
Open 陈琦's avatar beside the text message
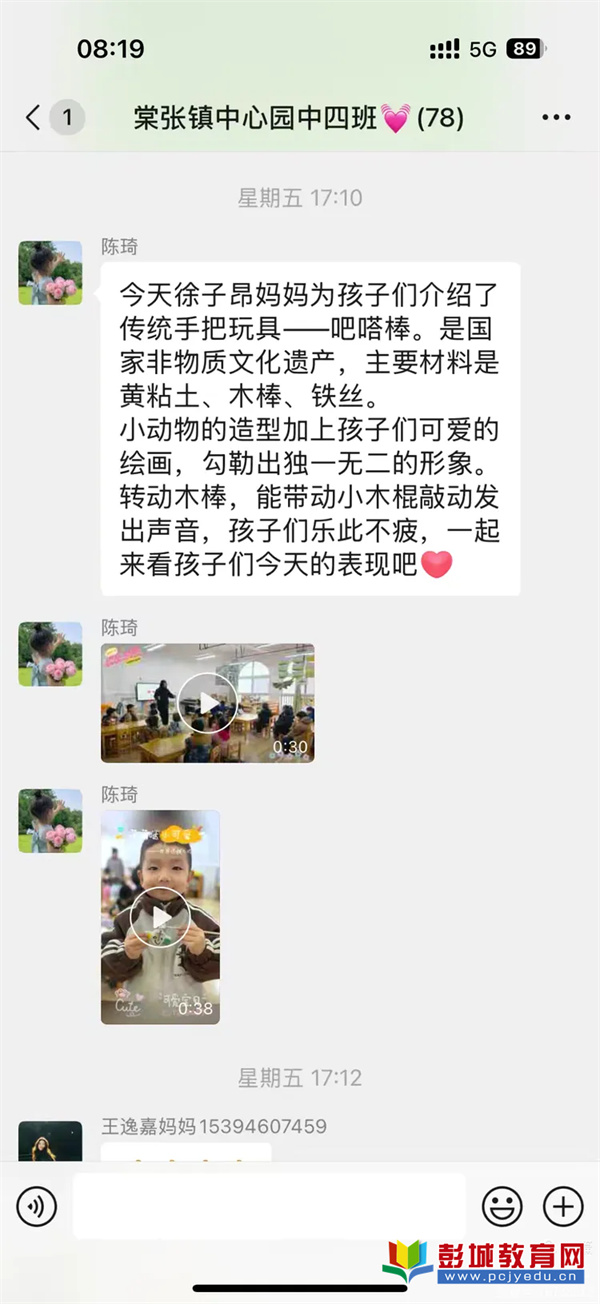click(50, 272)
